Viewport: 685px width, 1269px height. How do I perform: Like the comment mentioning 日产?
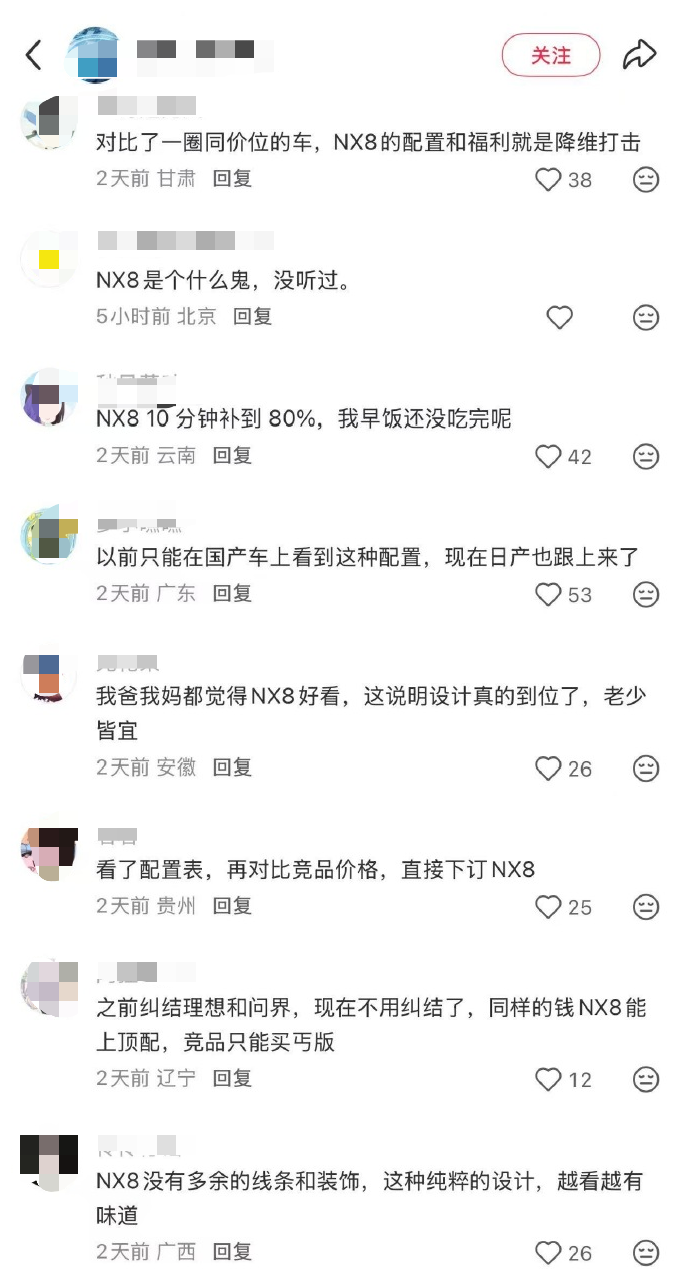pos(549,595)
